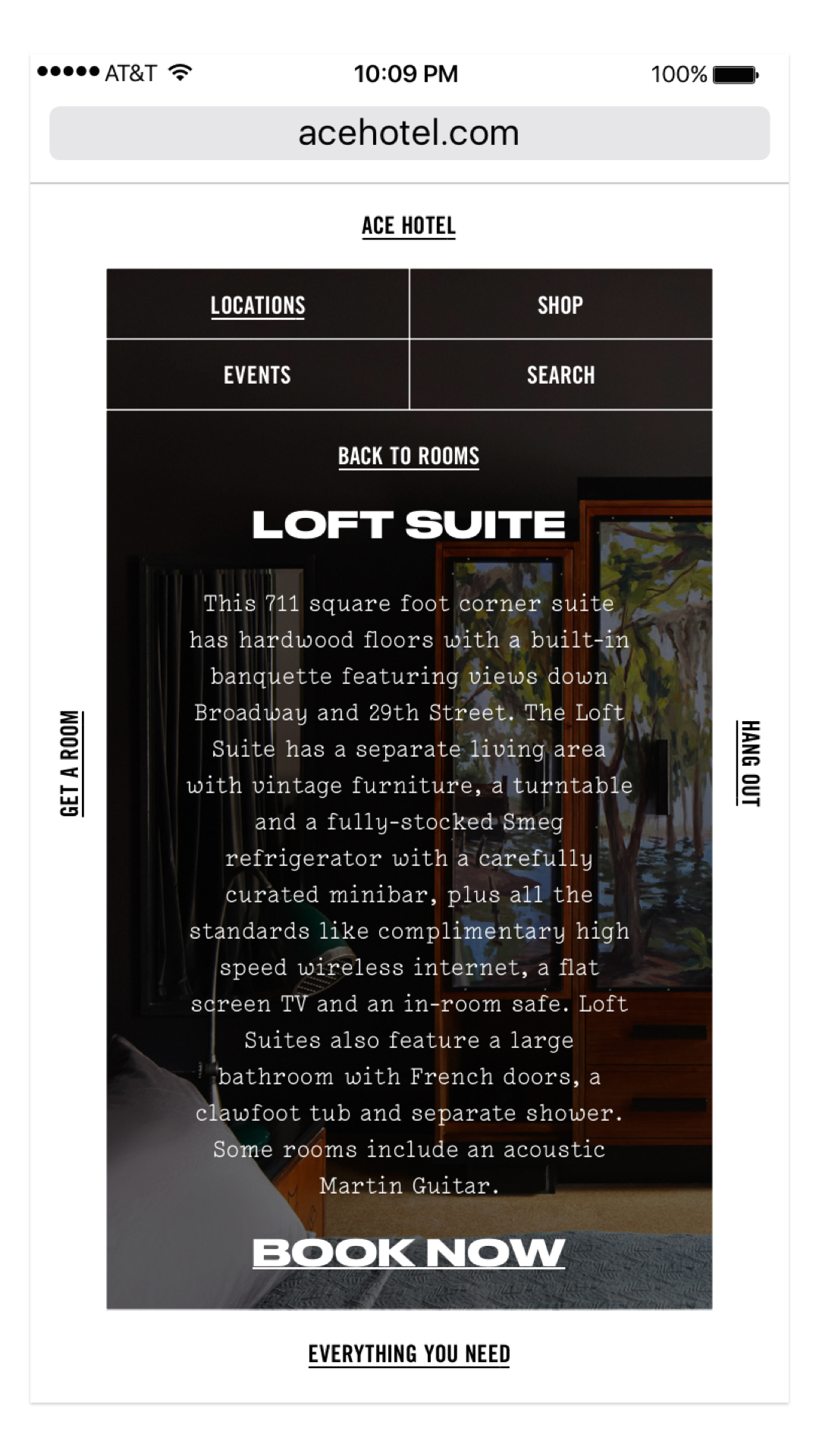Select the Get a Room side link

tap(71, 763)
